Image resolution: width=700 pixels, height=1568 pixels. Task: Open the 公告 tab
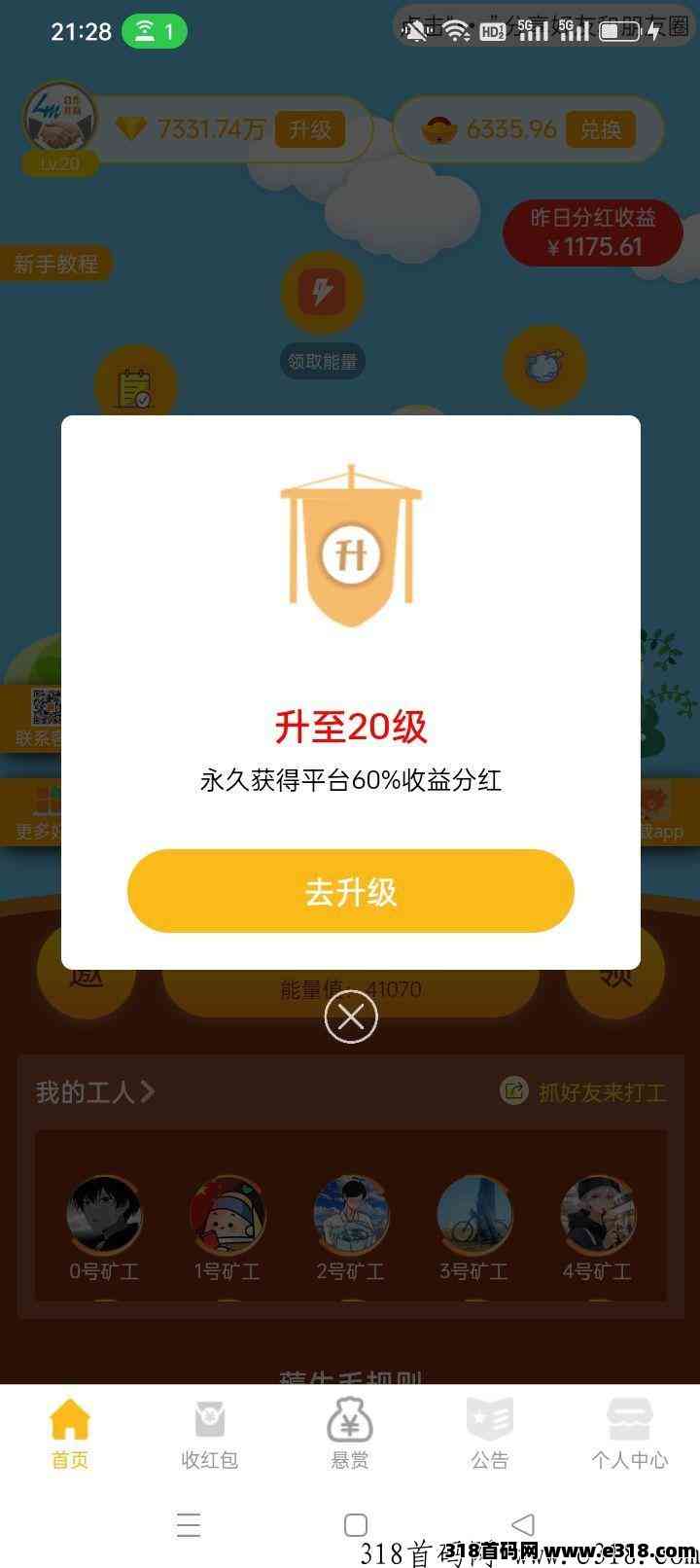pyautogui.click(x=489, y=1433)
